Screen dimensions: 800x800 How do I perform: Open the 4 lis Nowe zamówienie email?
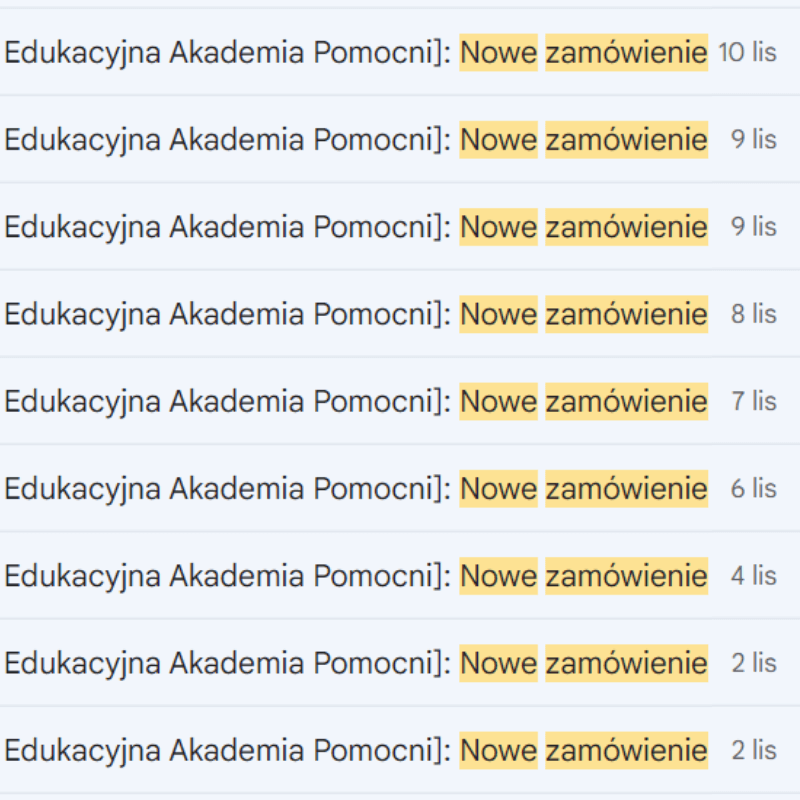click(x=400, y=576)
